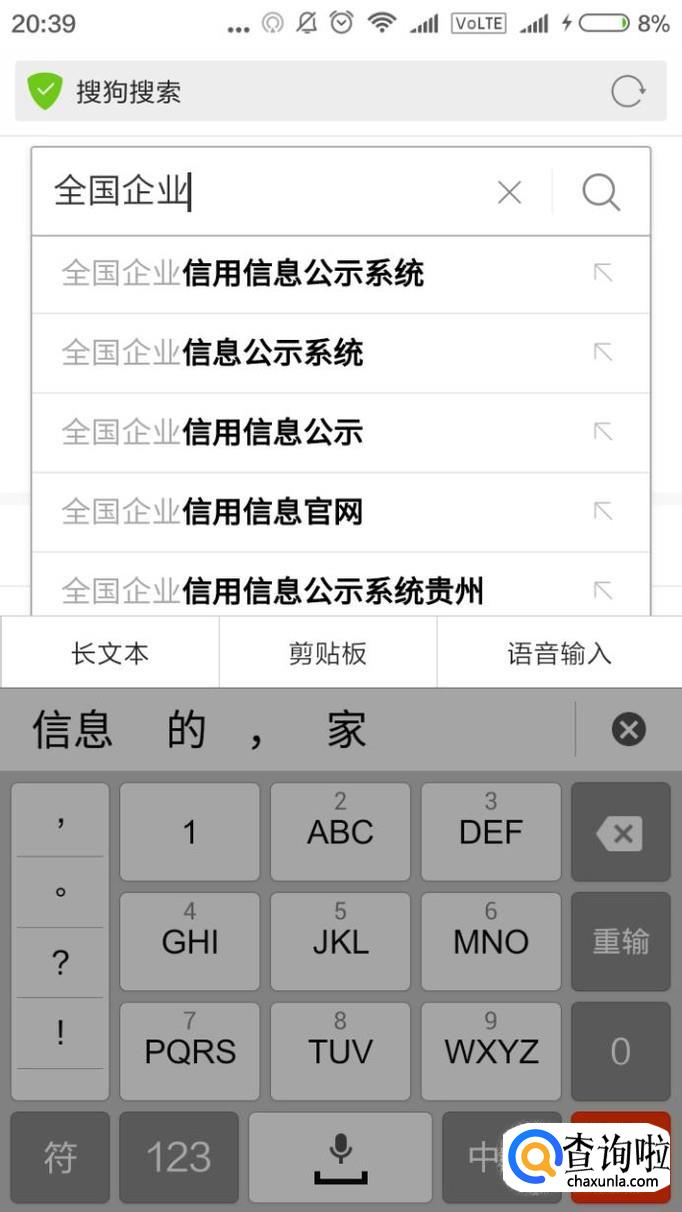Open the 长文本 input option
This screenshot has height=1212, width=682.
coord(110,654)
